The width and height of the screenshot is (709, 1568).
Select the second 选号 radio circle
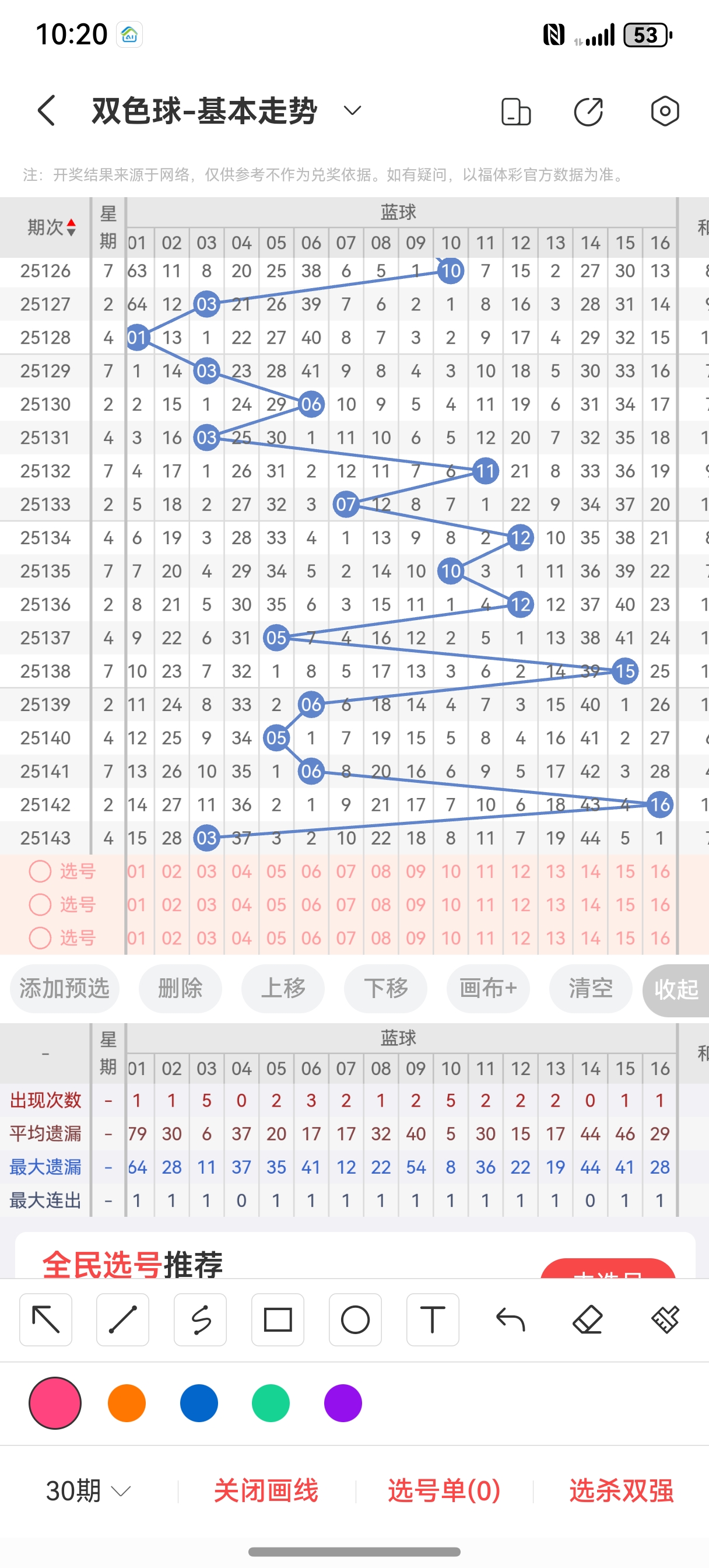point(40,905)
